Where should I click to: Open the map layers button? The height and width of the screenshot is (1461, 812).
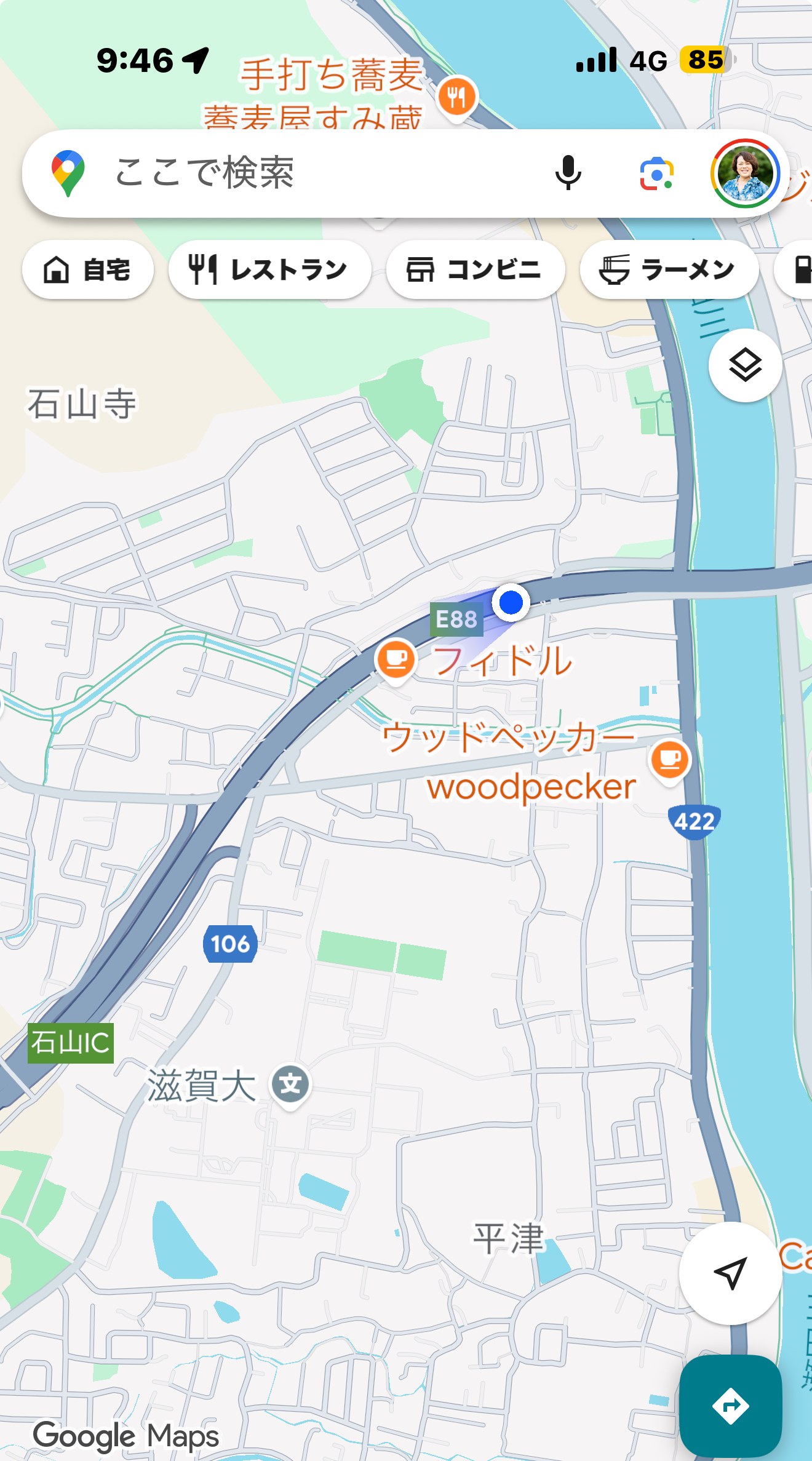pyautogui.click(x=745, y=365)
